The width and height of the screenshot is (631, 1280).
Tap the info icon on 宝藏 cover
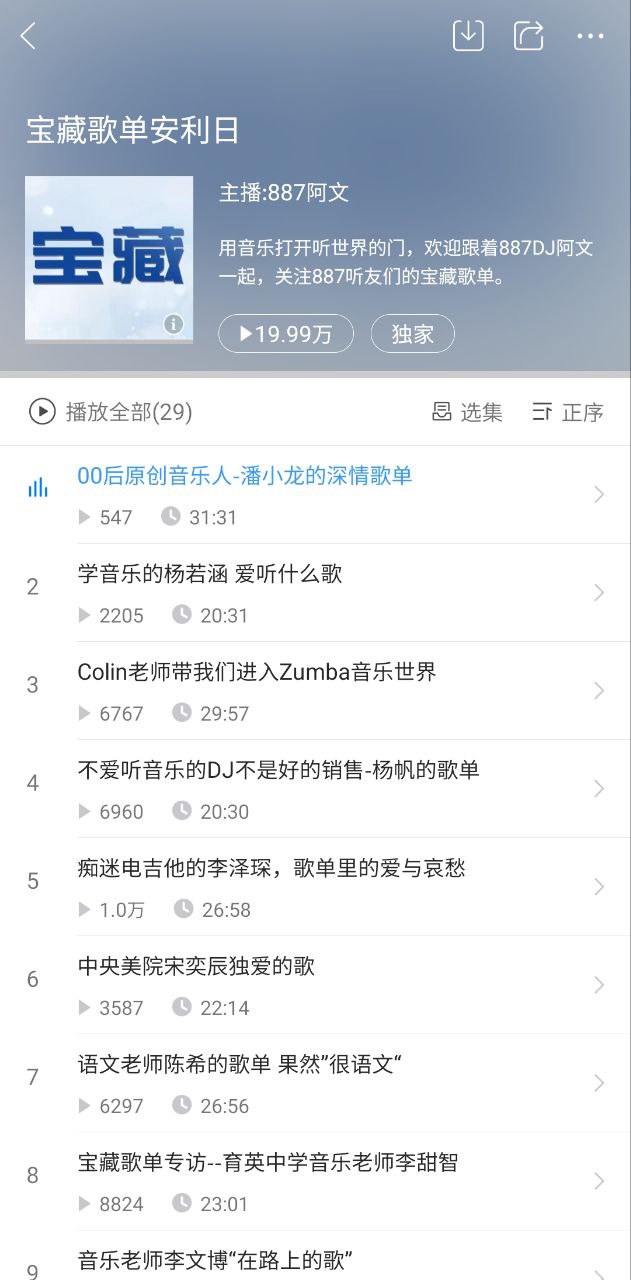pyautogui.click(x=174, y=323)
